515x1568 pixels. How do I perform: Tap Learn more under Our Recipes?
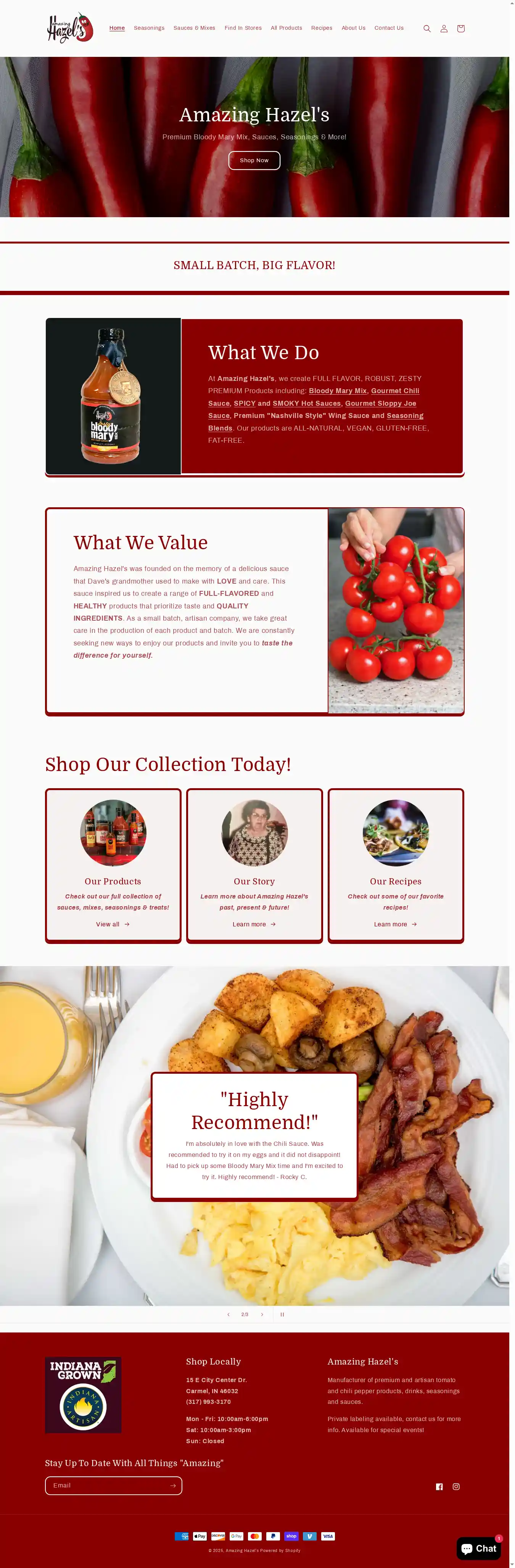pyautogui.click(x=395, y=924)
